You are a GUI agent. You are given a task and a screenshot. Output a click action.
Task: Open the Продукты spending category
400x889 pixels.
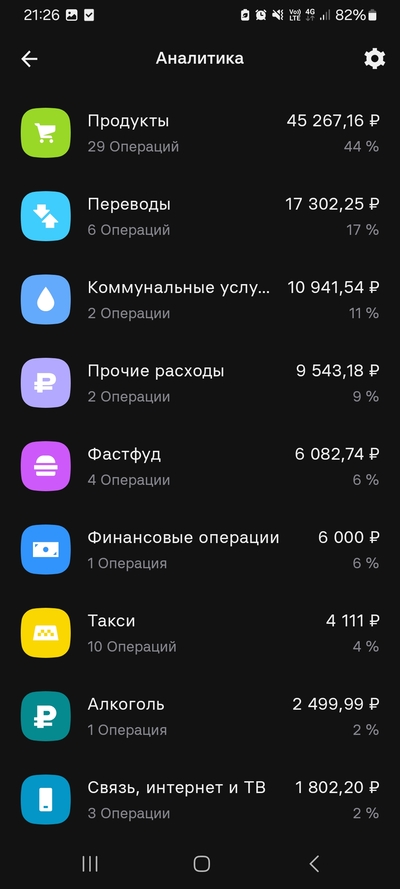click(x=200, y=133)
